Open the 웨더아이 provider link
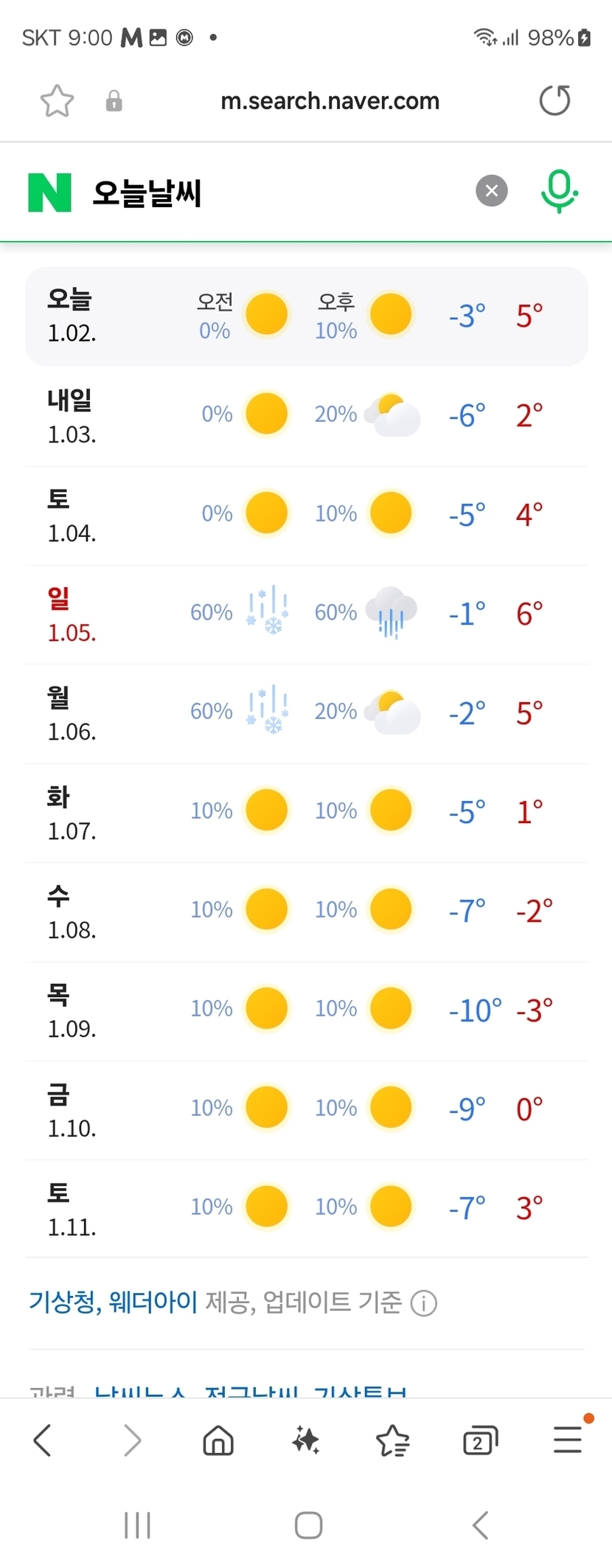Viewport: 612px width, 1568px height. [x=153, y=1302]
